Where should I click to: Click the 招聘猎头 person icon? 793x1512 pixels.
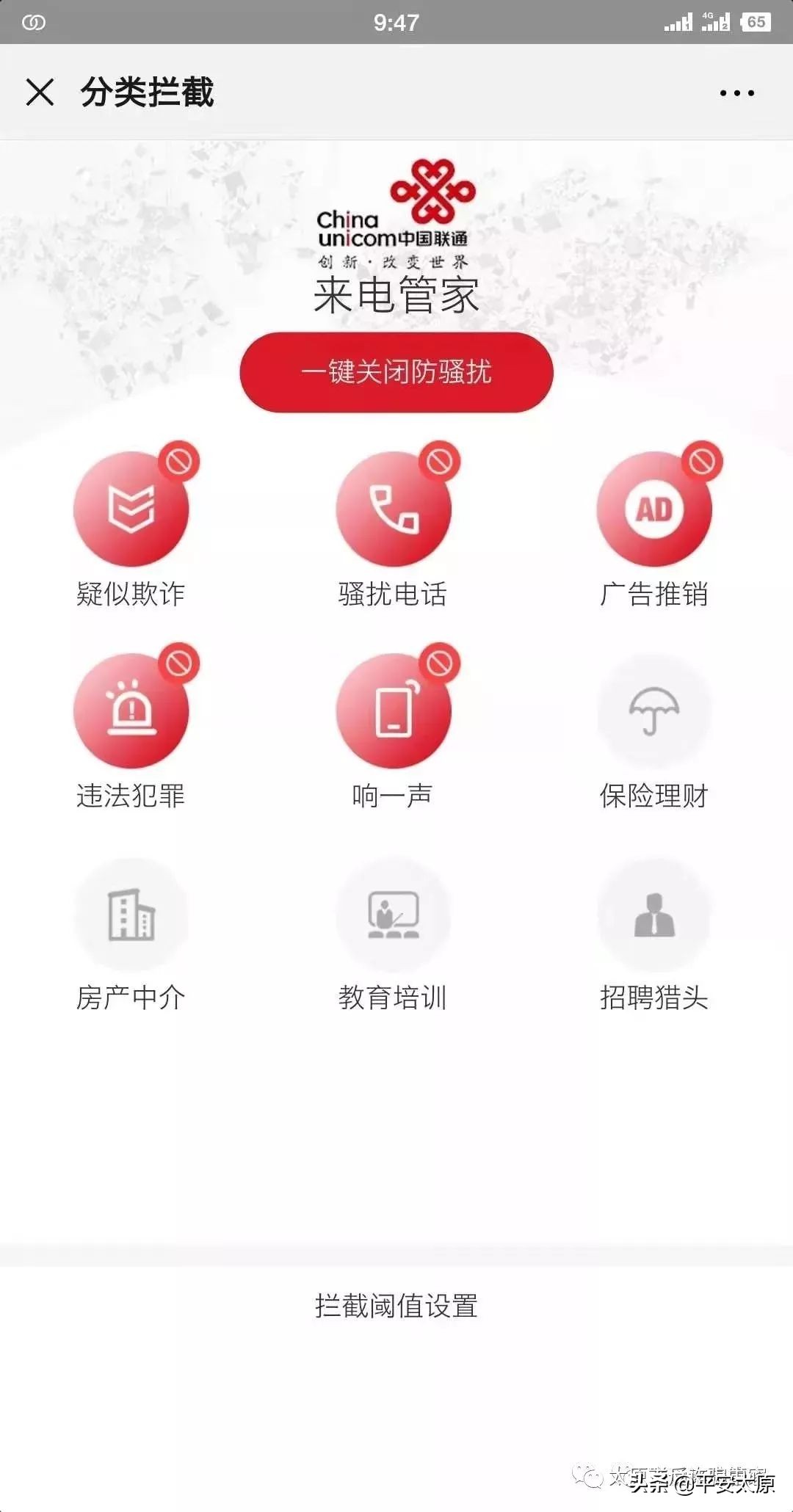point(656,916)
